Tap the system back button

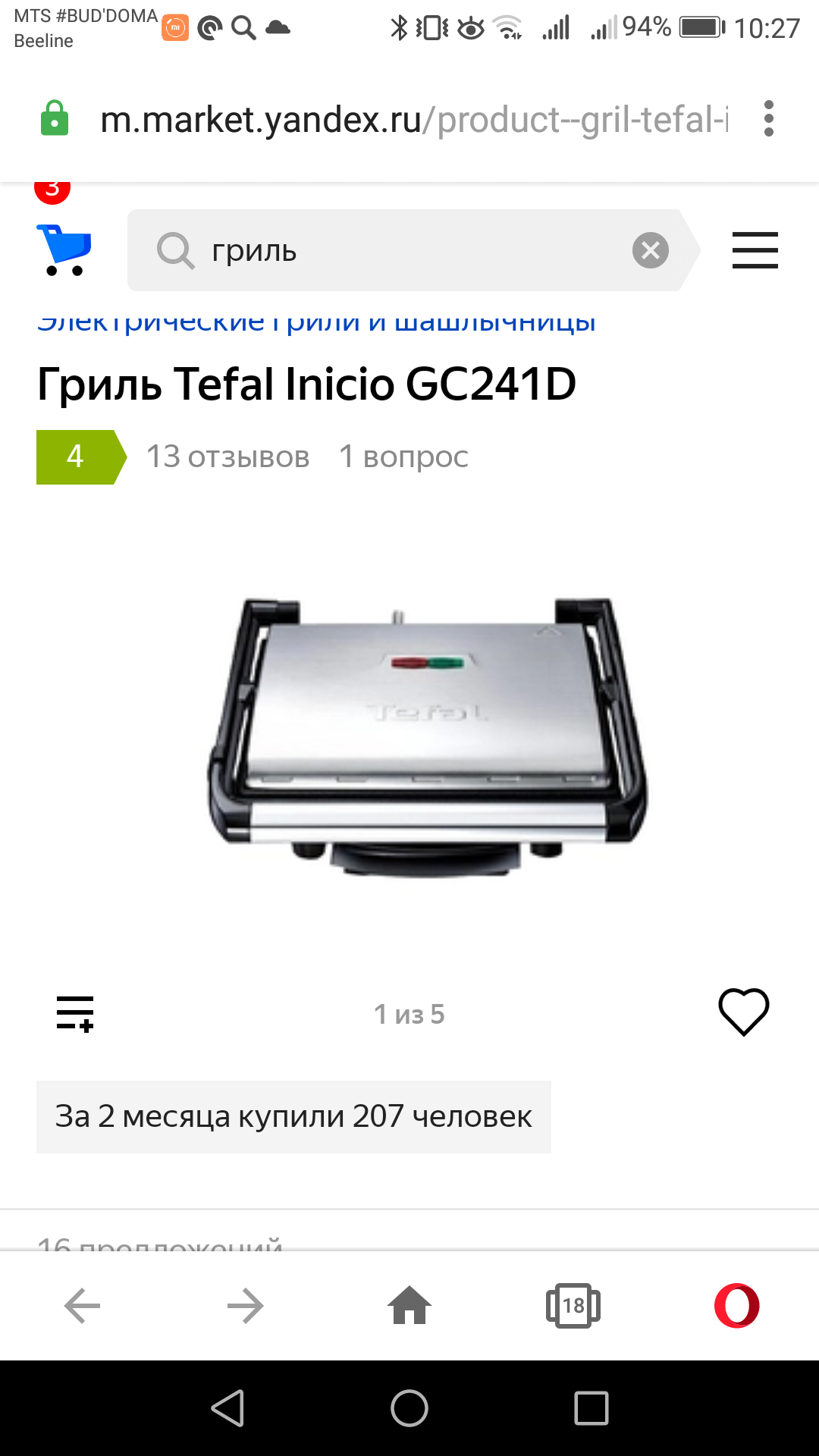[x=227, y=1408]
